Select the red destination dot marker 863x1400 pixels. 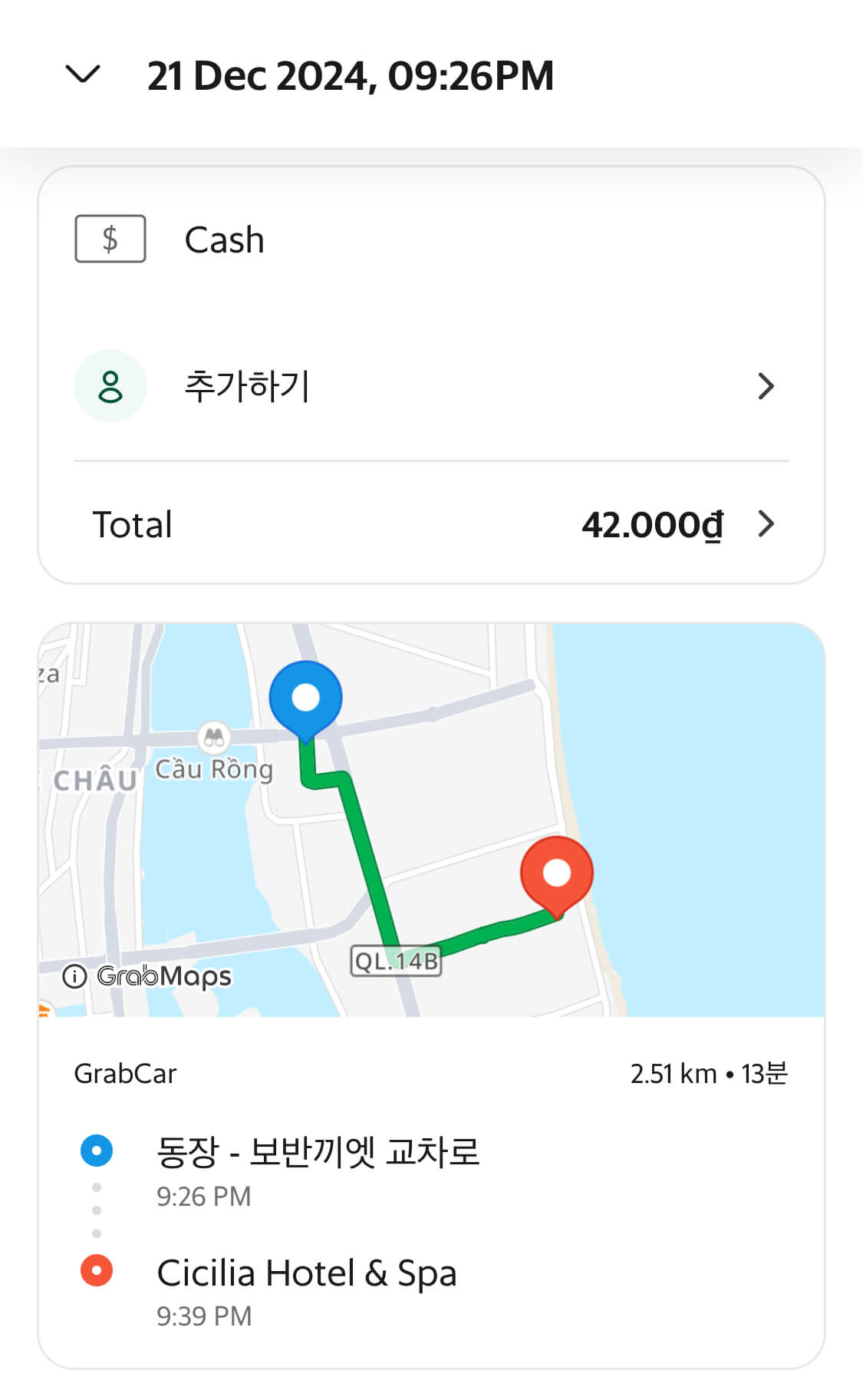tap(96, 1272)
